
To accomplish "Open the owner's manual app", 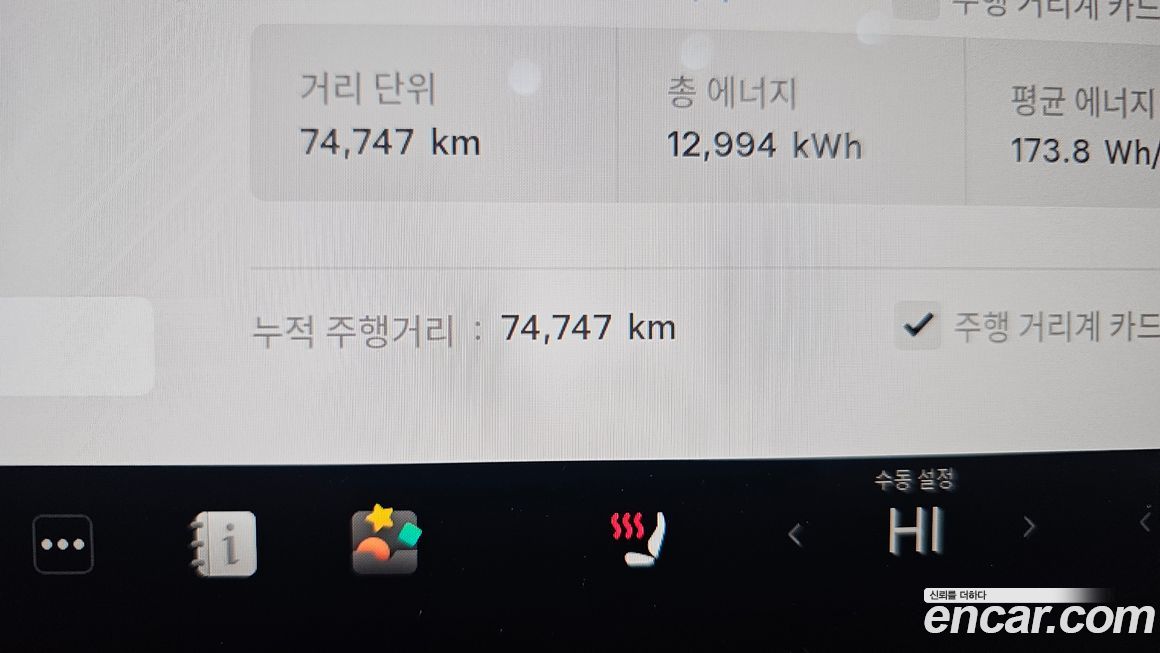I will coord(223,543).
